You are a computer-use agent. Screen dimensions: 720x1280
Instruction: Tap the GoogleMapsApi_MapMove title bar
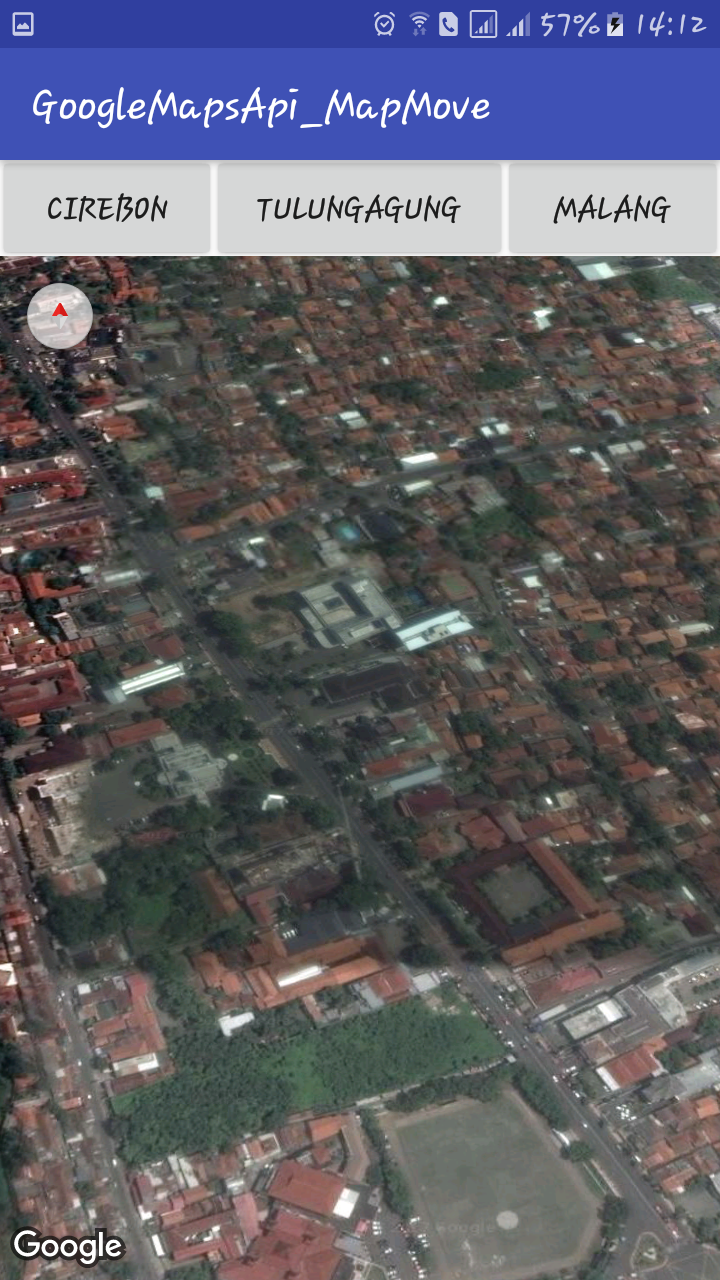[x=260, y=104]
